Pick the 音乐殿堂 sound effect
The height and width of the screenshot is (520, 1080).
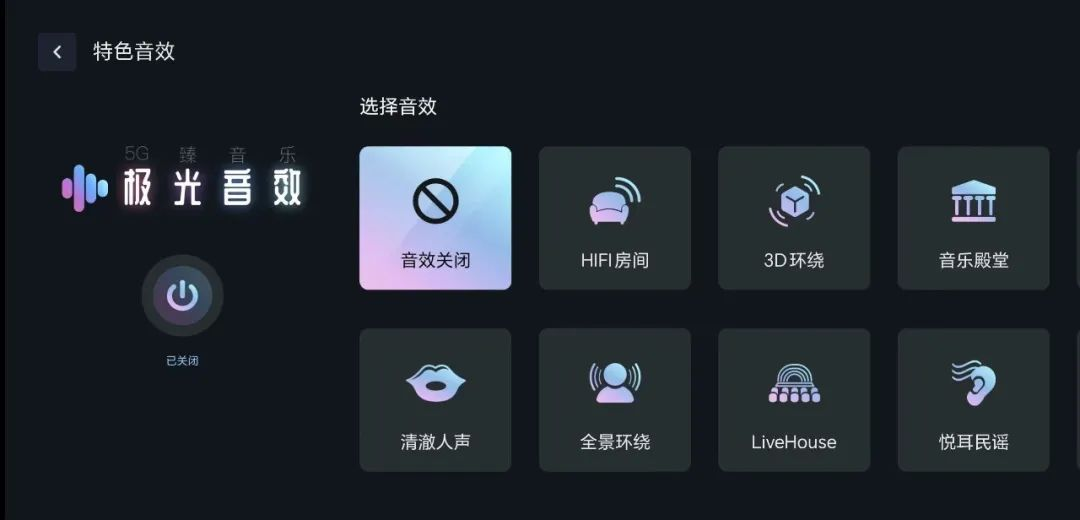[973, 218]
